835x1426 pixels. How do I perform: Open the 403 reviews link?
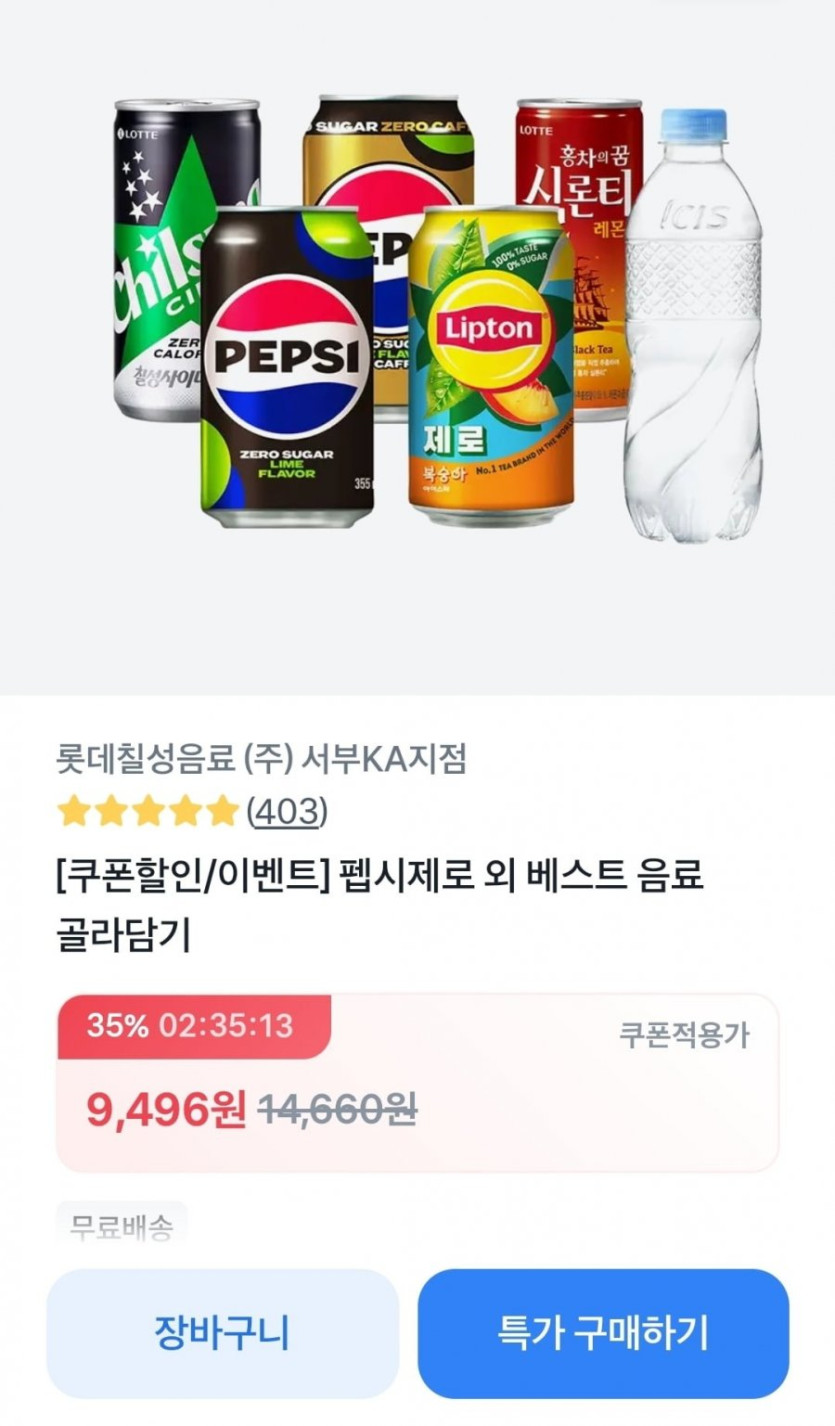point(286,811)
